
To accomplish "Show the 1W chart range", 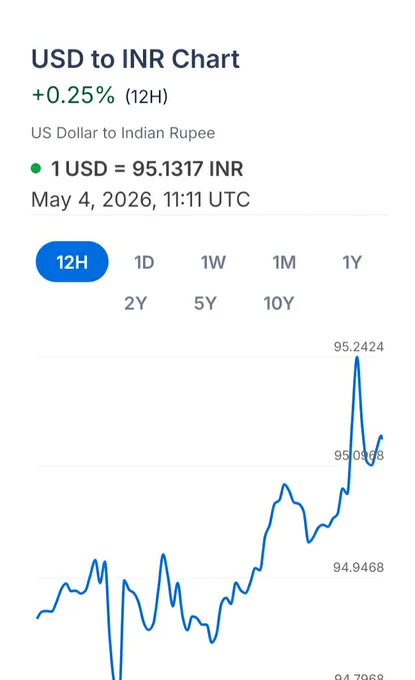I will [213, 262].
